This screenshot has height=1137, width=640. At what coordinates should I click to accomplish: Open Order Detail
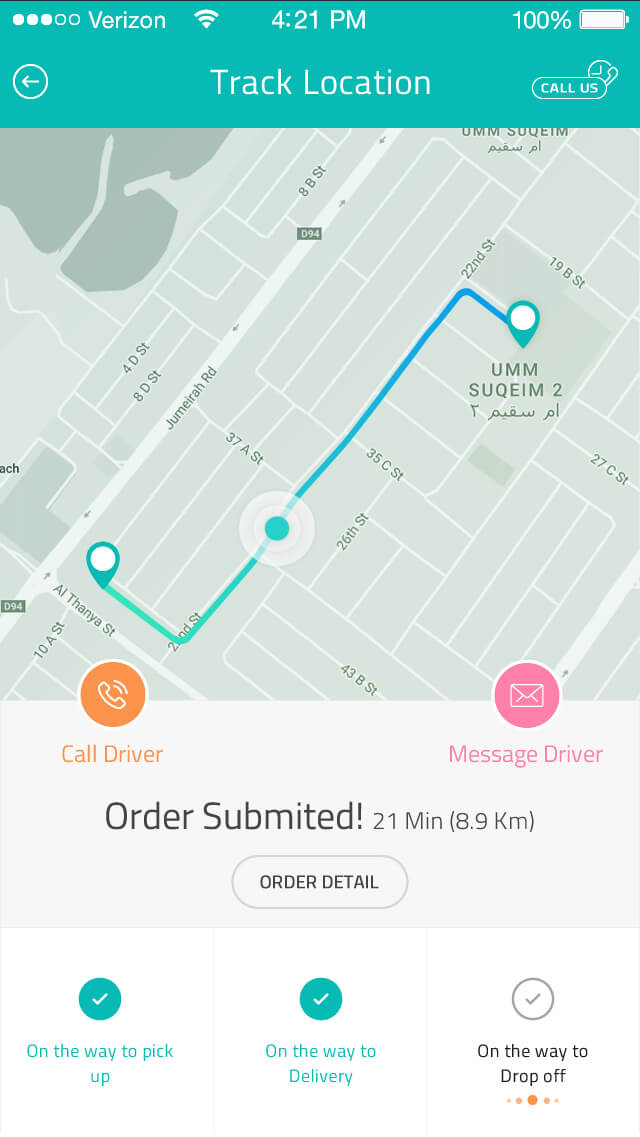pyautogui.click(x=320, y=882)
